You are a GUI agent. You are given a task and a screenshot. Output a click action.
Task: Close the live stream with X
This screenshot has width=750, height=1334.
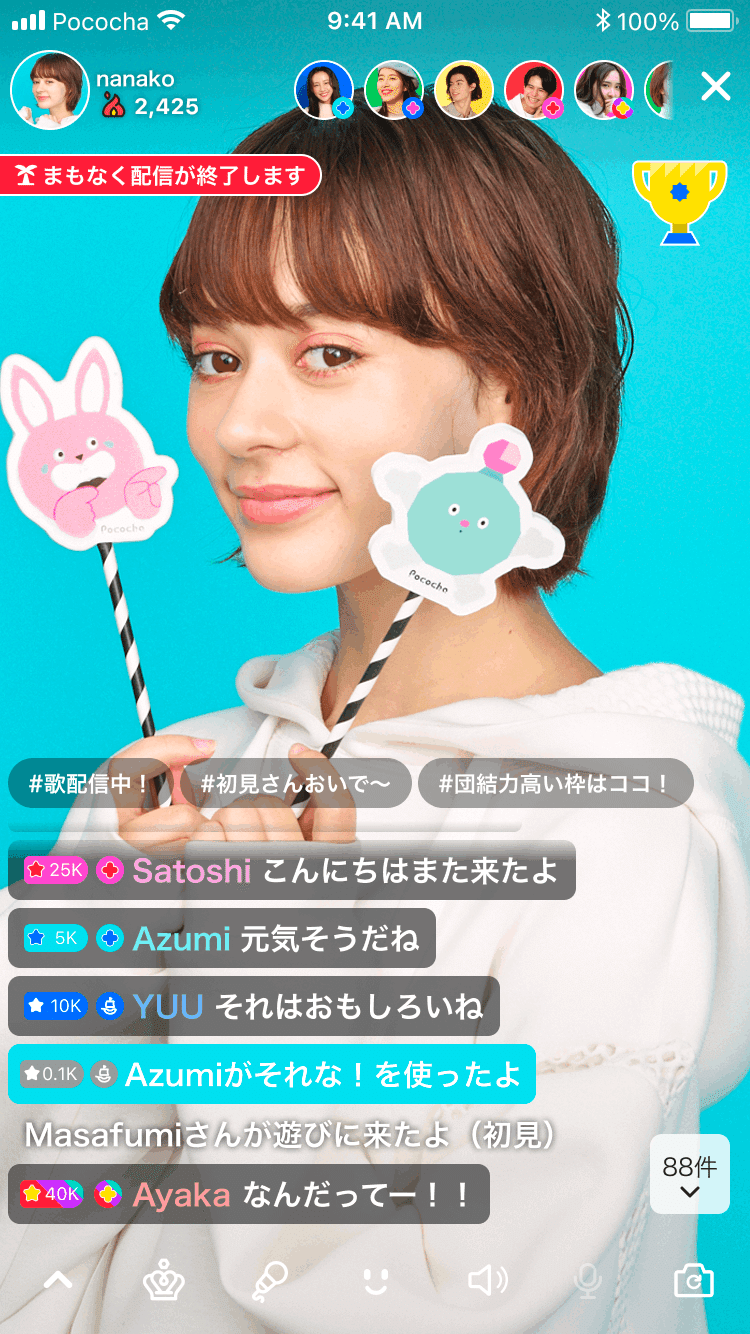coord(716,87)
